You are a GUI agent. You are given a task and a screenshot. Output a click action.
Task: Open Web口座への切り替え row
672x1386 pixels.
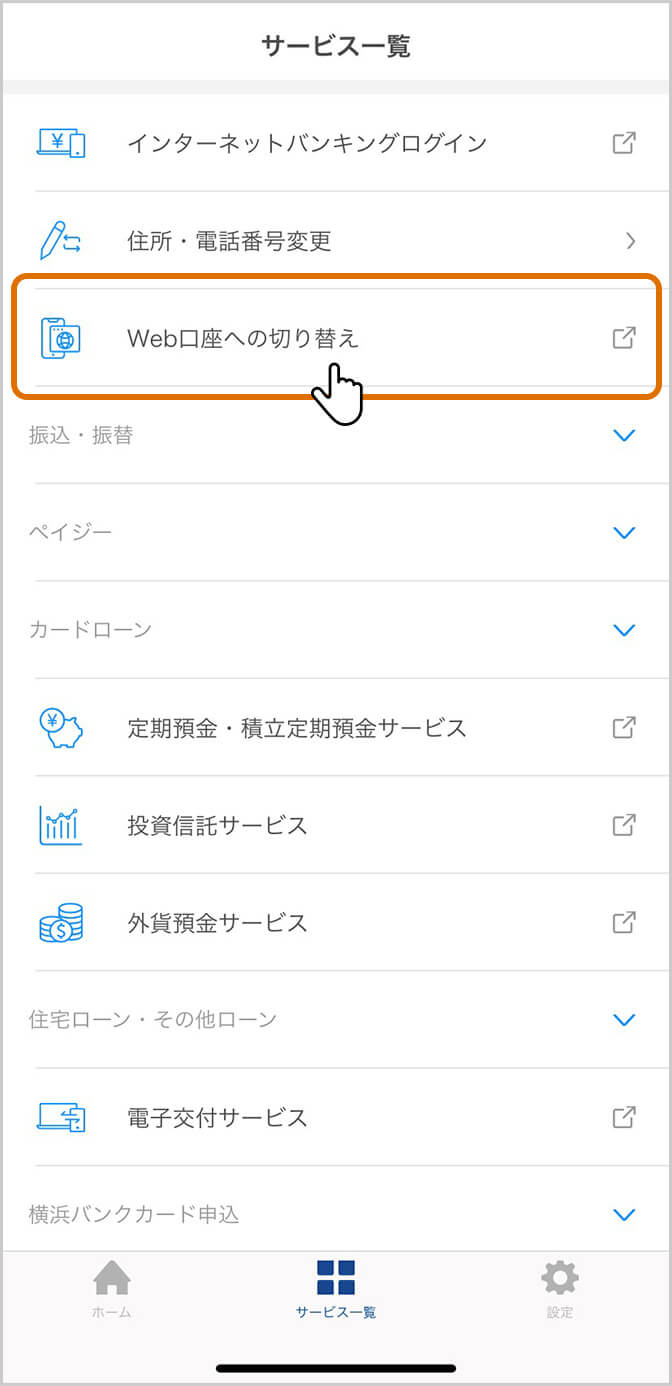[336, 338]
